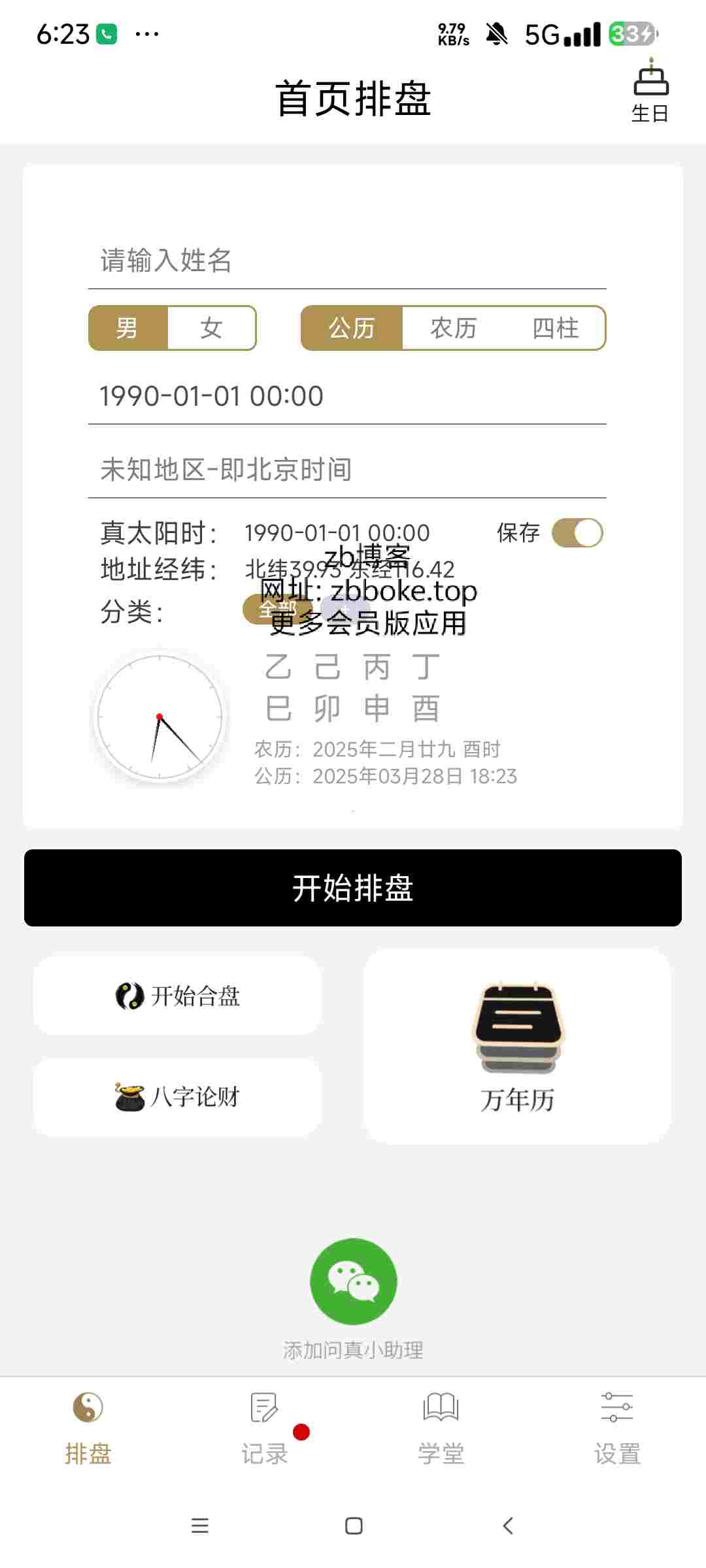Open 开始合盘
This screenshot has width=706, height=1568.
click(177, 996)
